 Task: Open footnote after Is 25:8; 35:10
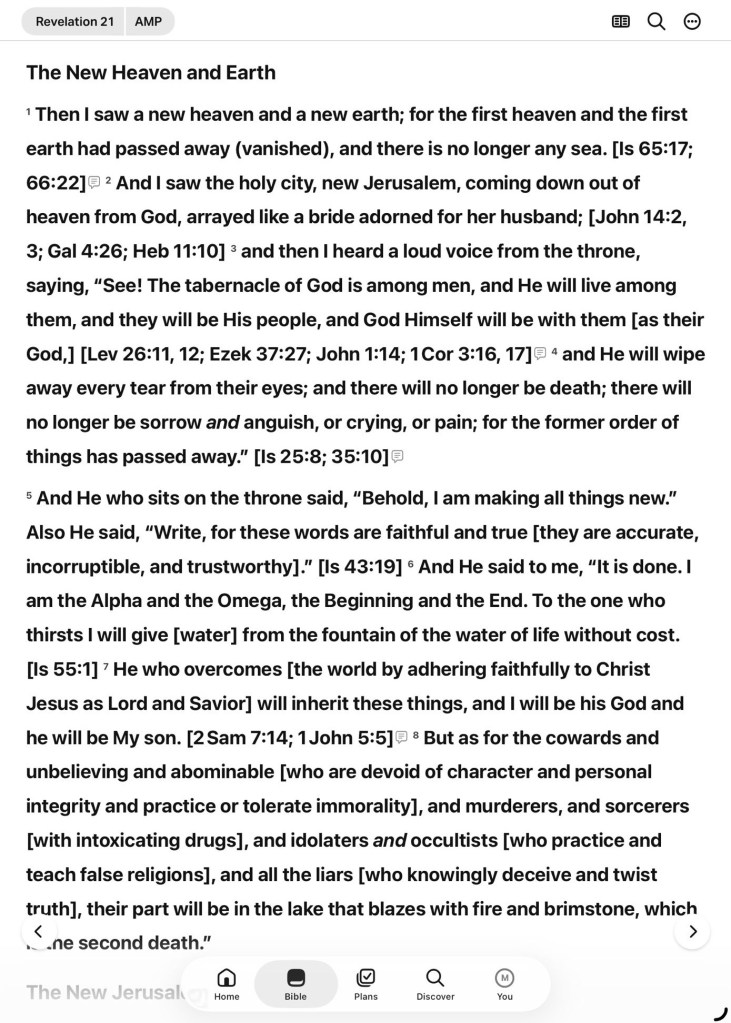tap(397, 456)
